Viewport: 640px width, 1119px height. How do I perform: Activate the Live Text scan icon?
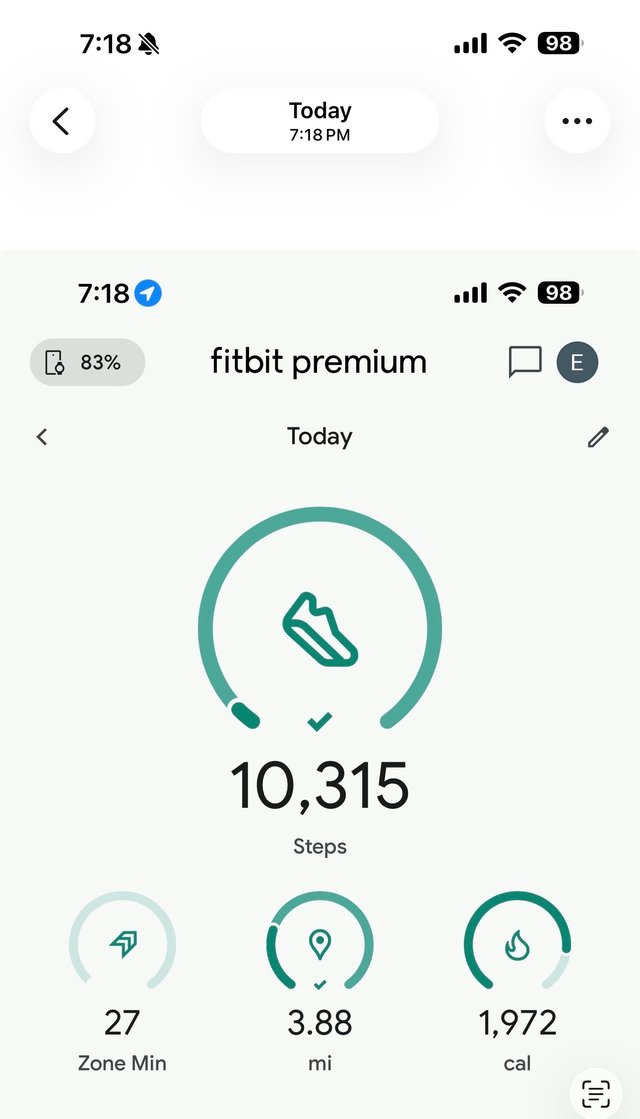[596, 1092]
